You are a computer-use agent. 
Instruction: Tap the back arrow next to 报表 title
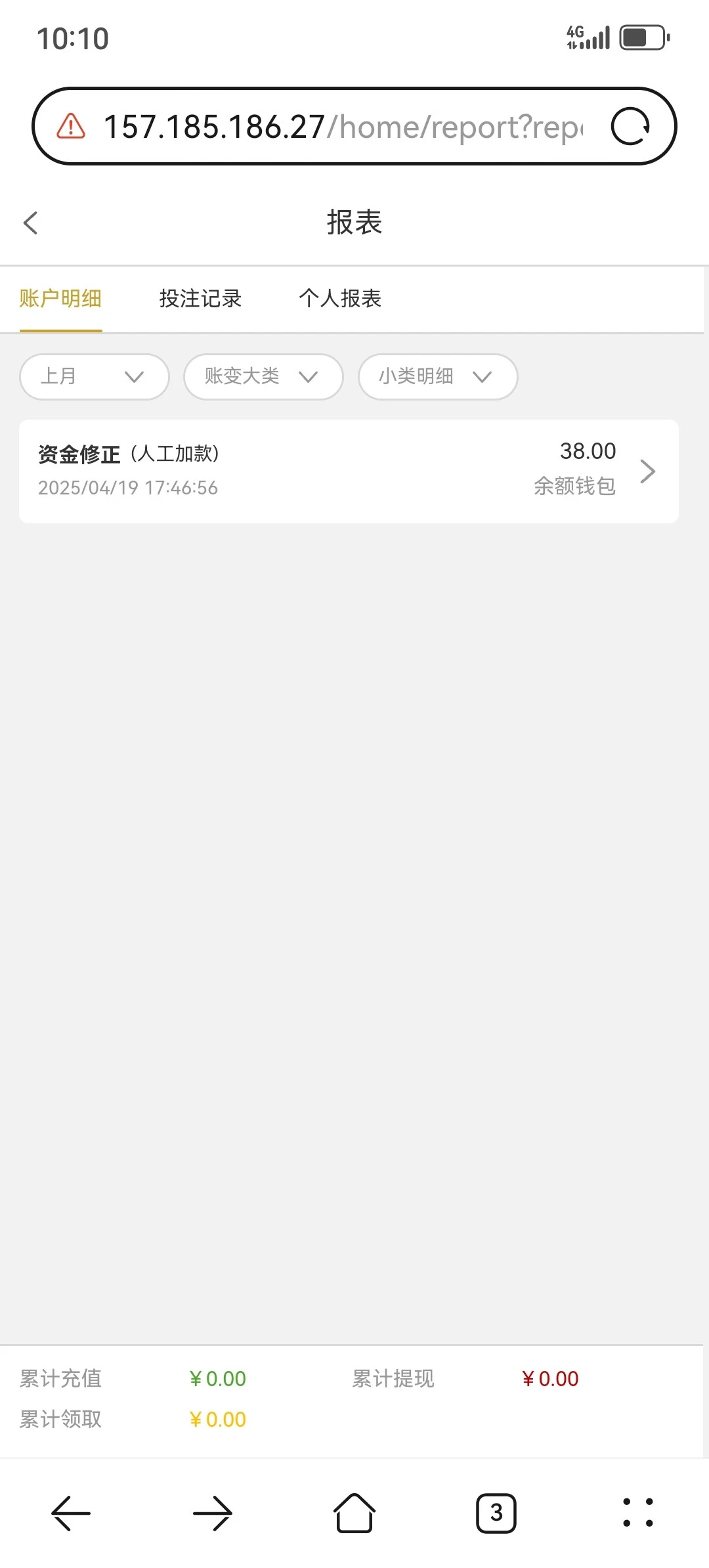(x=31, y=223)
